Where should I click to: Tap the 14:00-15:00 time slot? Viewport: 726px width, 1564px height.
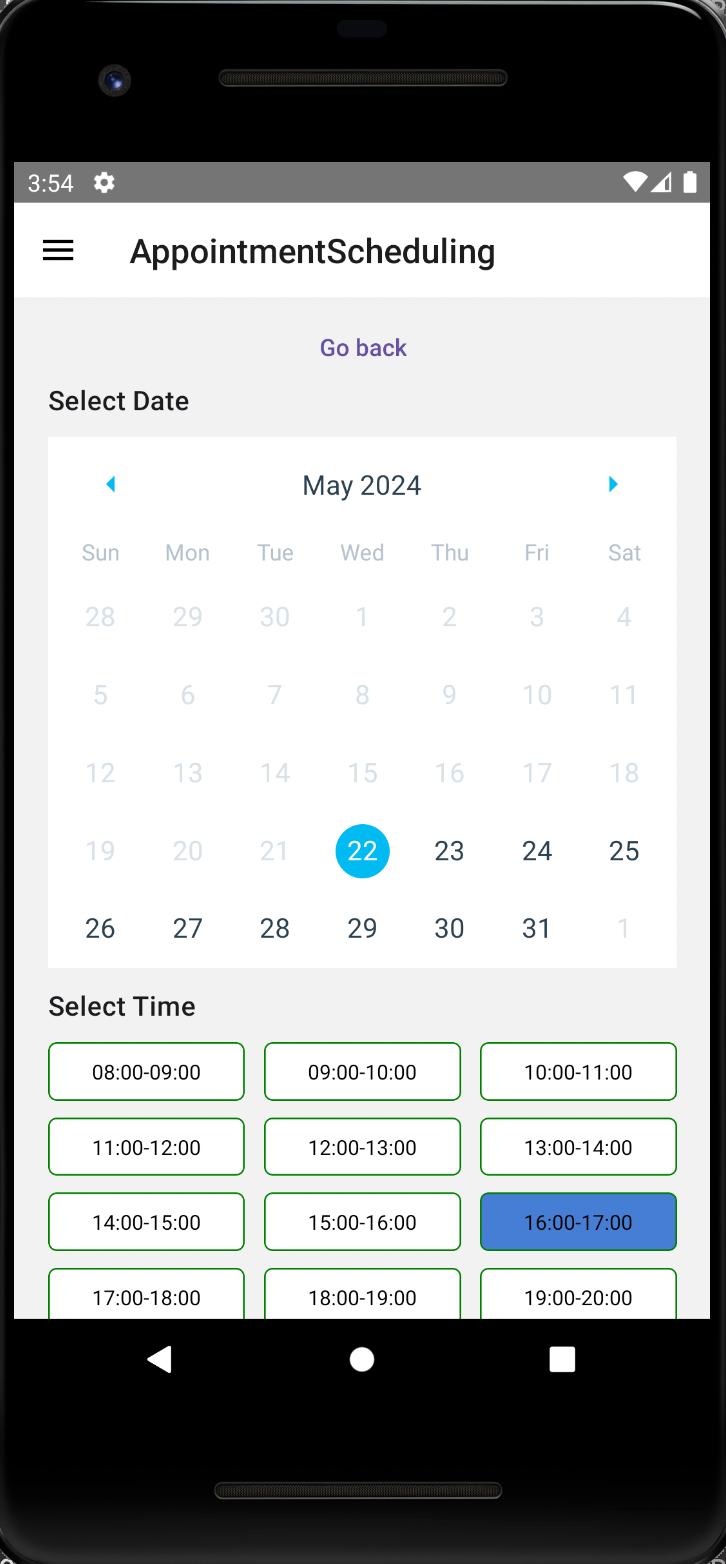tap(146, 1222)
